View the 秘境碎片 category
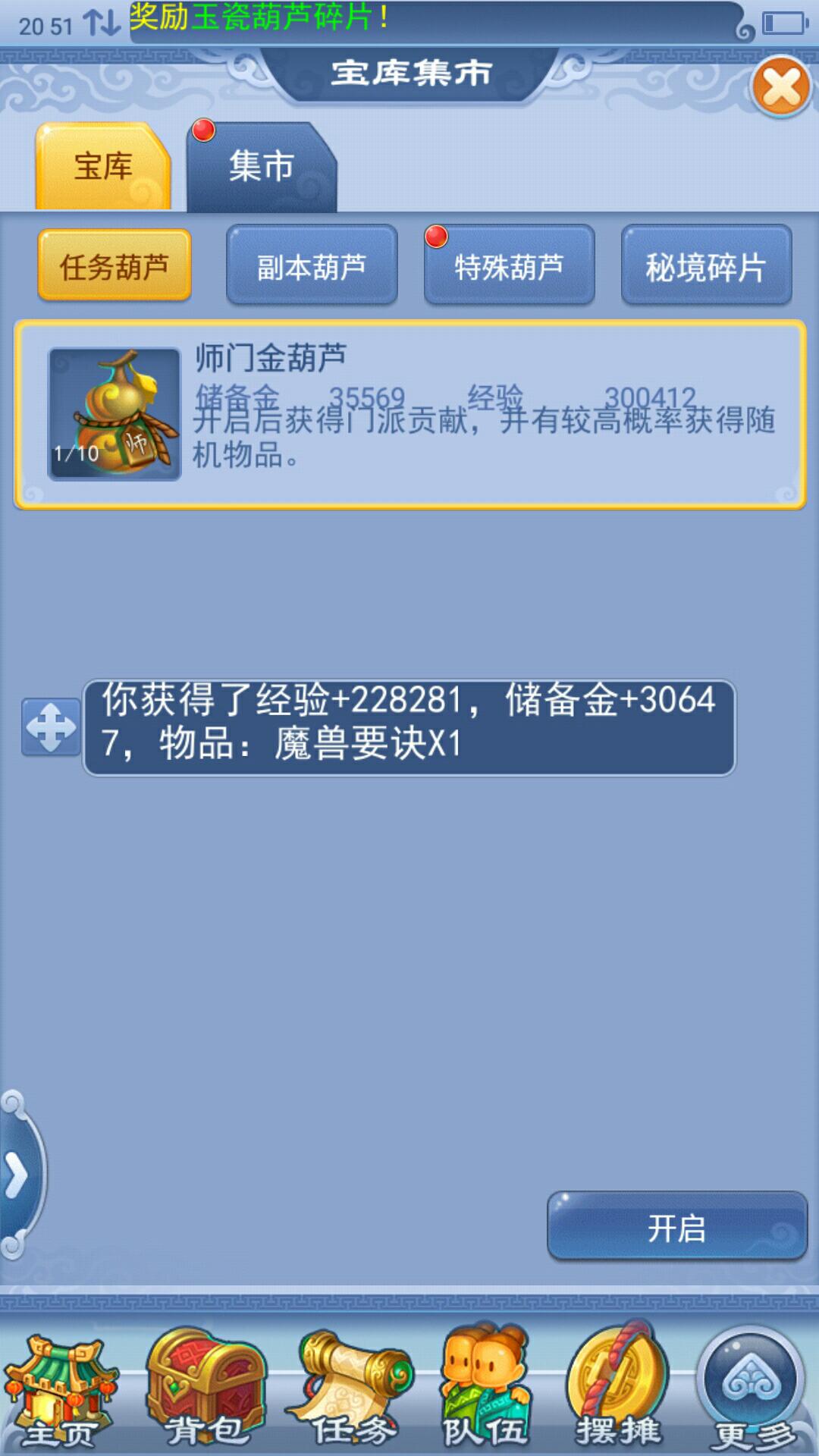The image size is (819, 1456). tap(706, 266)
